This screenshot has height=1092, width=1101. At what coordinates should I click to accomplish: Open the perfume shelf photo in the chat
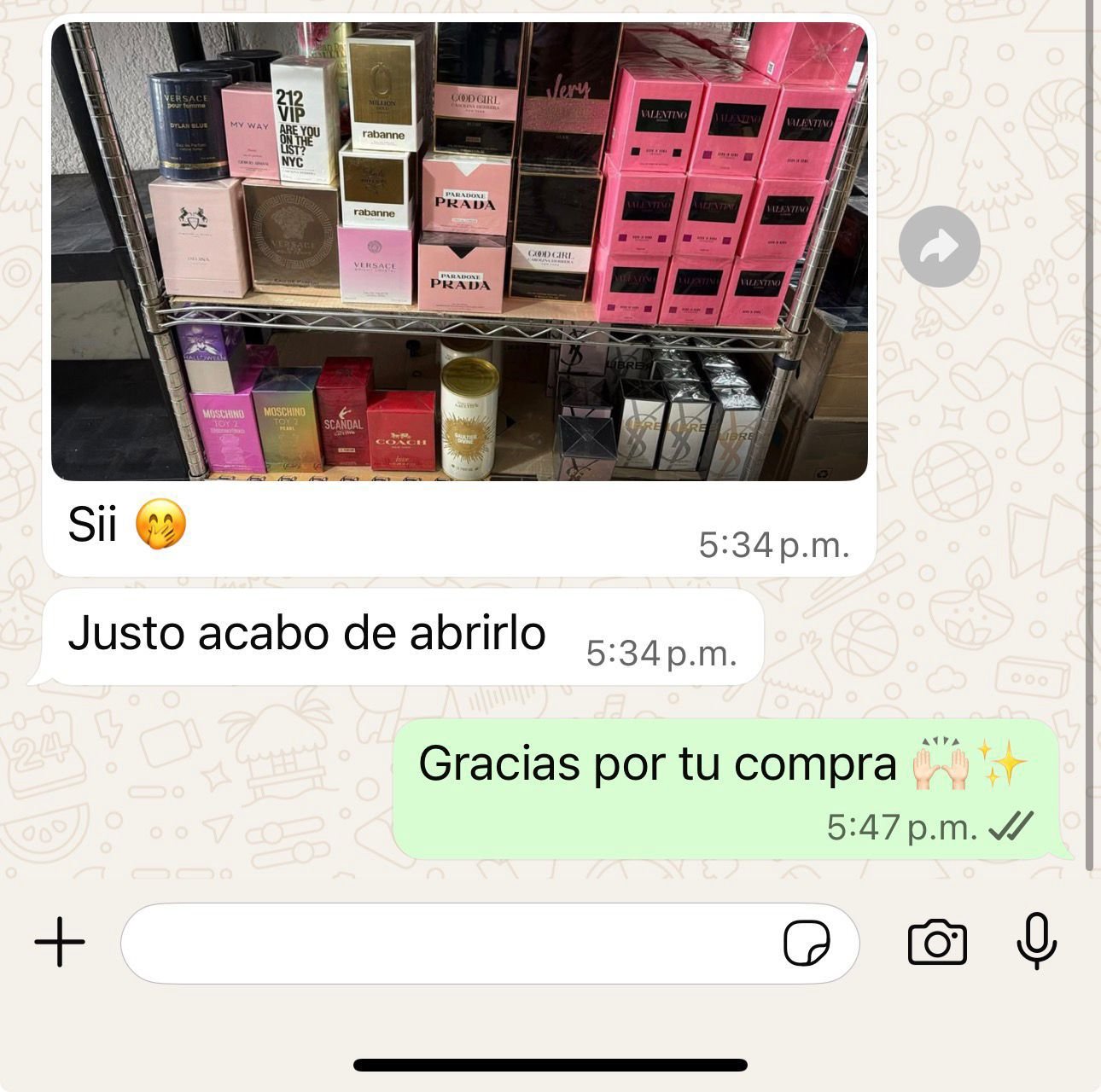[x=459, y=251]
